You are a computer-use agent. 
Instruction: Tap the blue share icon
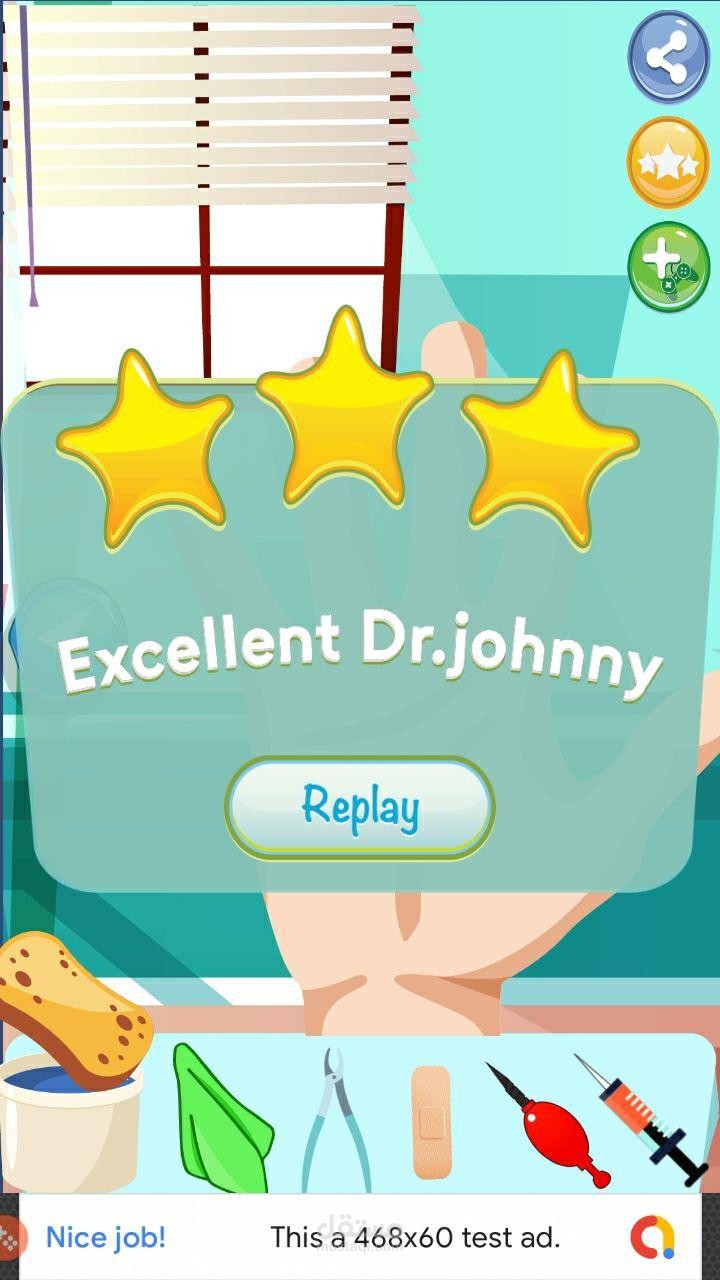[x=668, y=57]
